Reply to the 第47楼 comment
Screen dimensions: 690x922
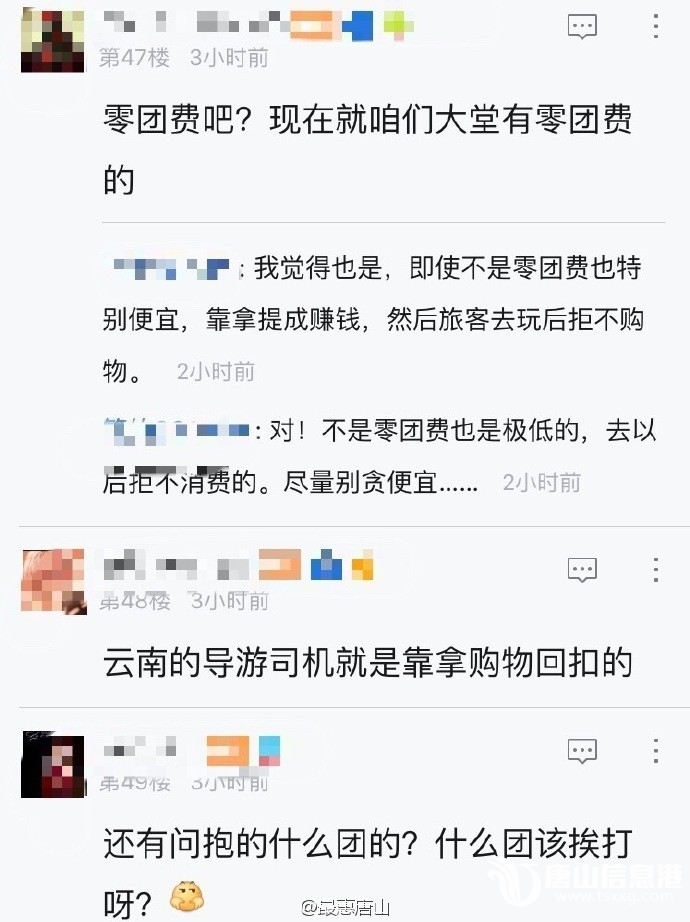click(x=582, y=27)
